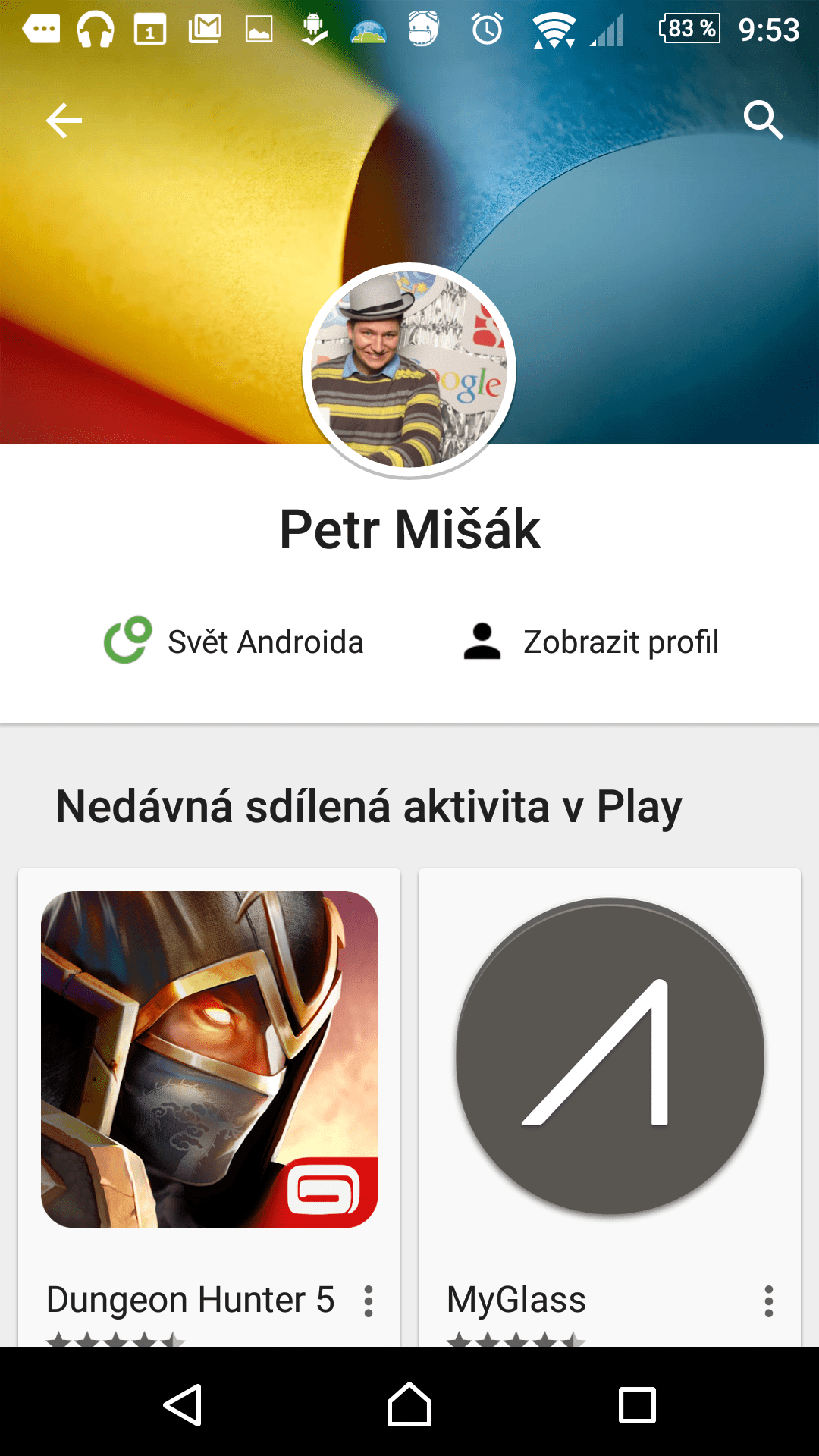Open overflow menu for MyGlass
The width and height of the screenshot is (819, 1456).
coord(769,1301)
